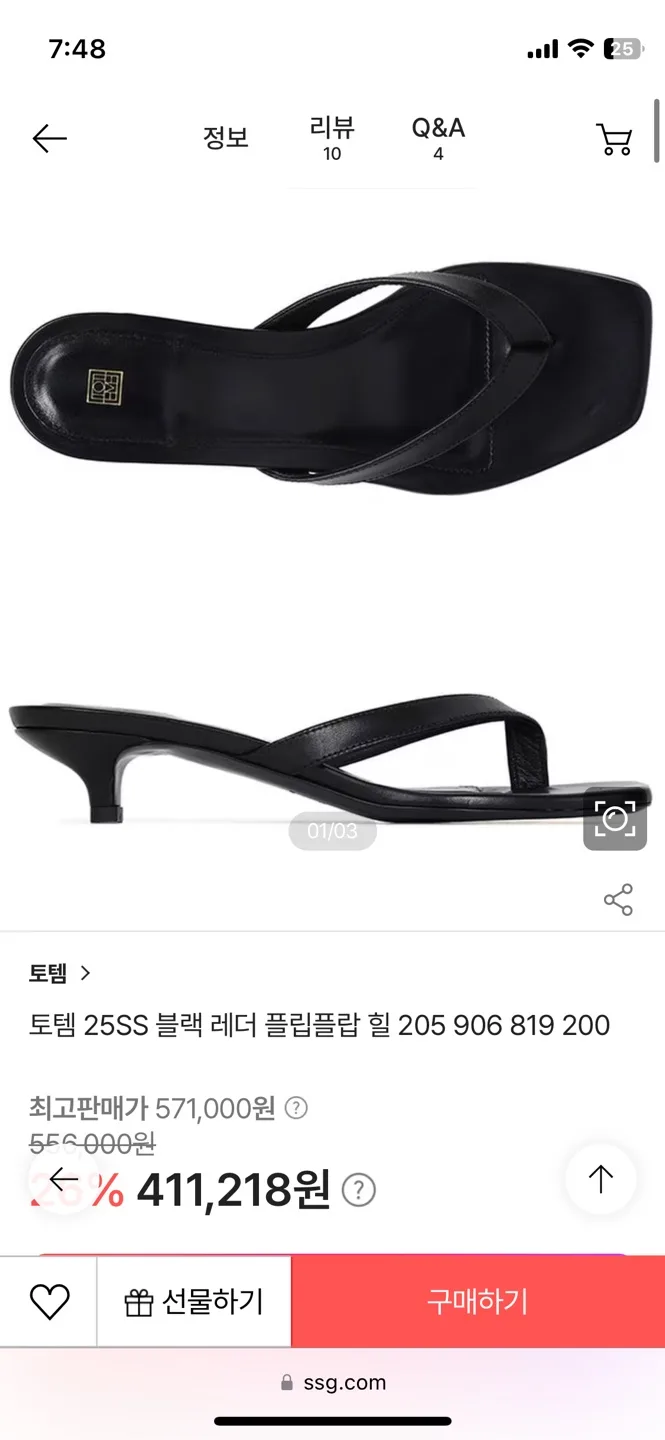
Task: Tap 선물하기 to send as gift
Action: click(194, 1301)
